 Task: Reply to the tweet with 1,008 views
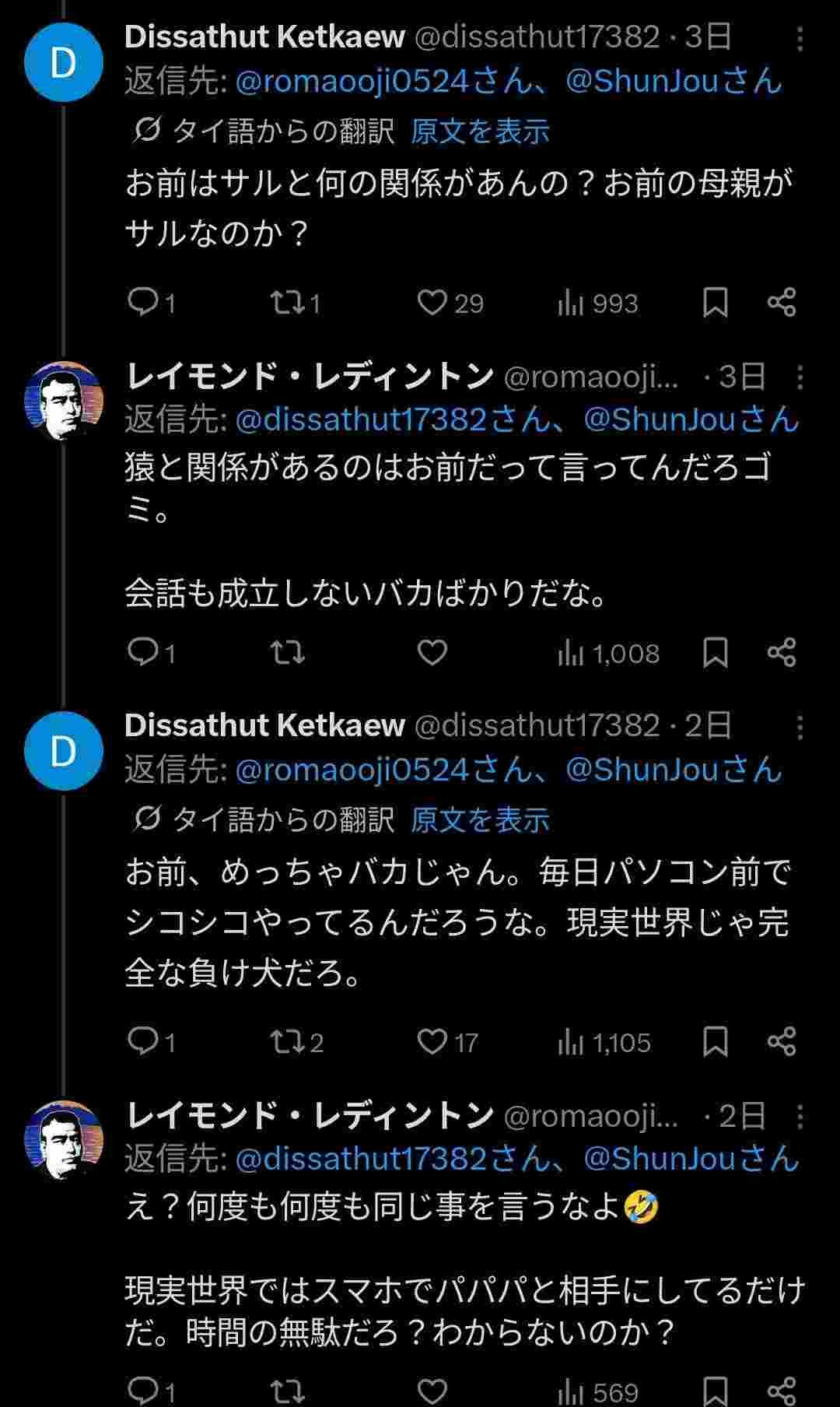tap(143, 652)
